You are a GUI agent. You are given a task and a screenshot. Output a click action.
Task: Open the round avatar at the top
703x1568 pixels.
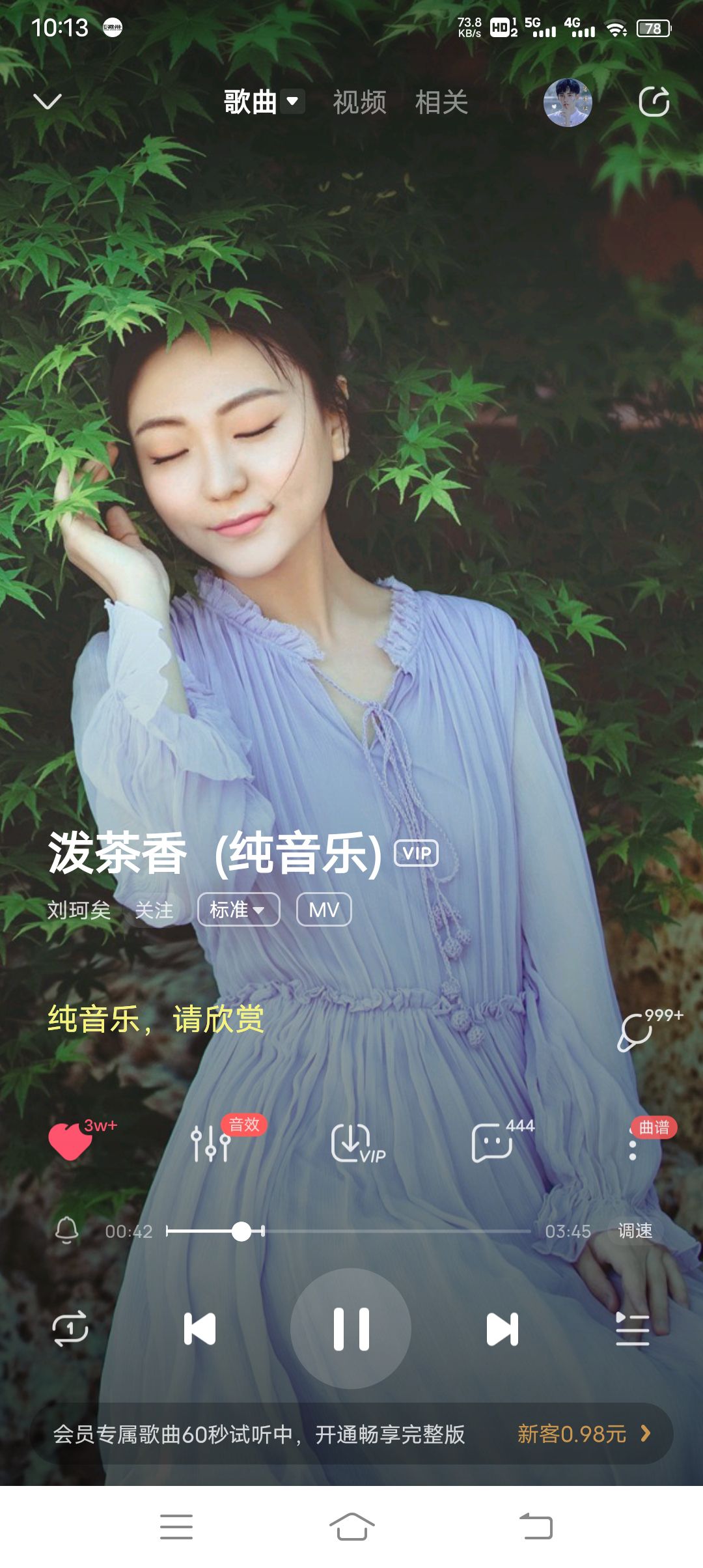click(568, 102)
